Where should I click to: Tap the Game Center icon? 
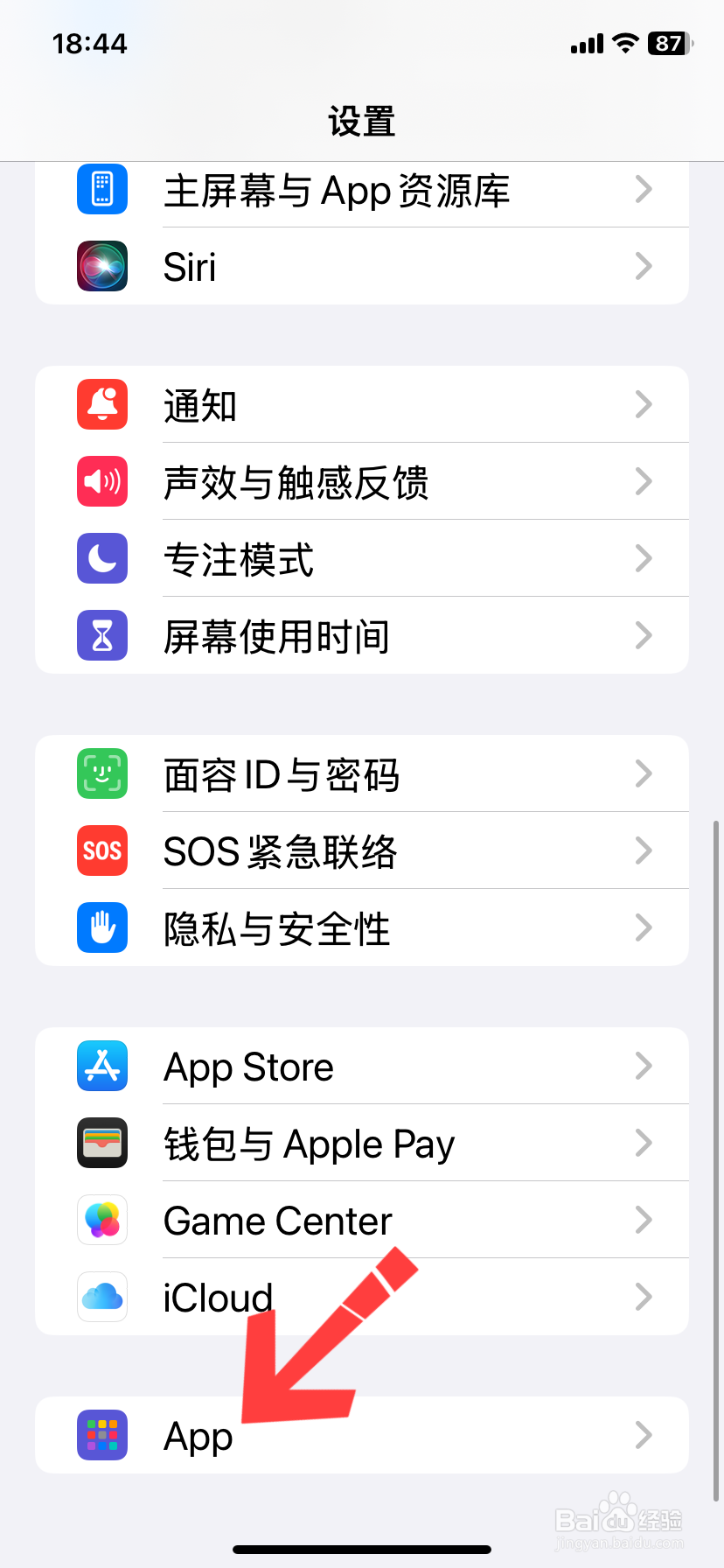[x=101, y=1220]
